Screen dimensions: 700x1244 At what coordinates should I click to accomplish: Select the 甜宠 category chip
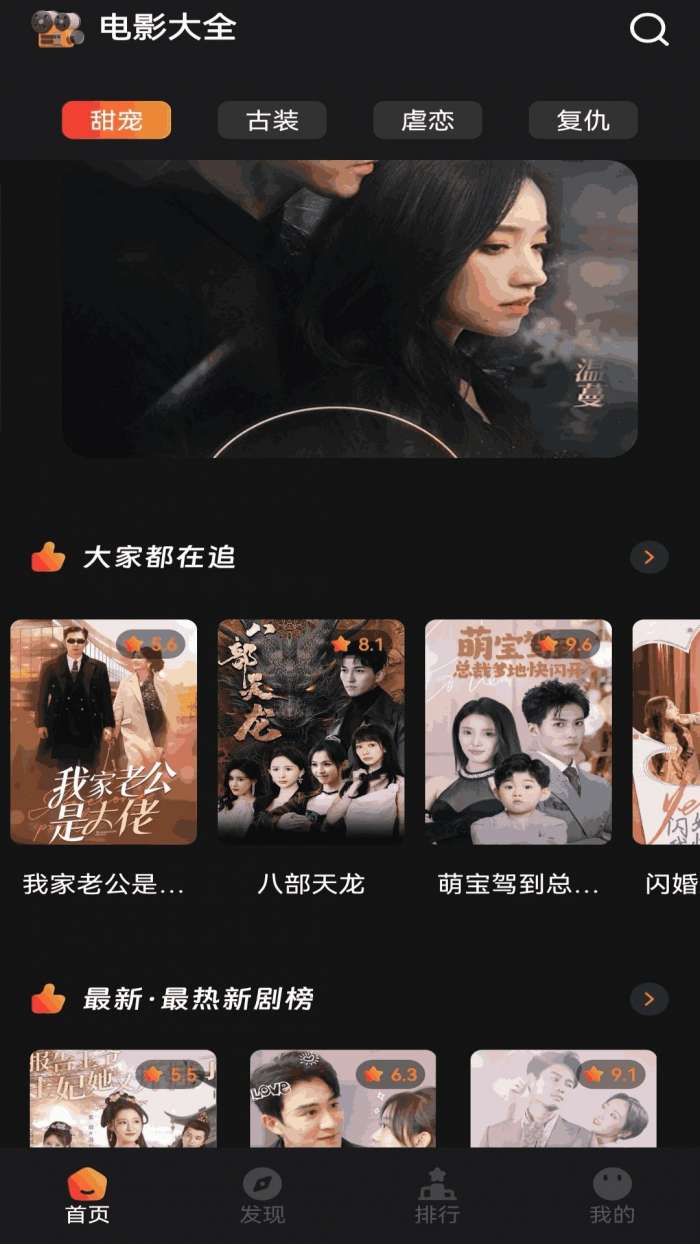116,121
